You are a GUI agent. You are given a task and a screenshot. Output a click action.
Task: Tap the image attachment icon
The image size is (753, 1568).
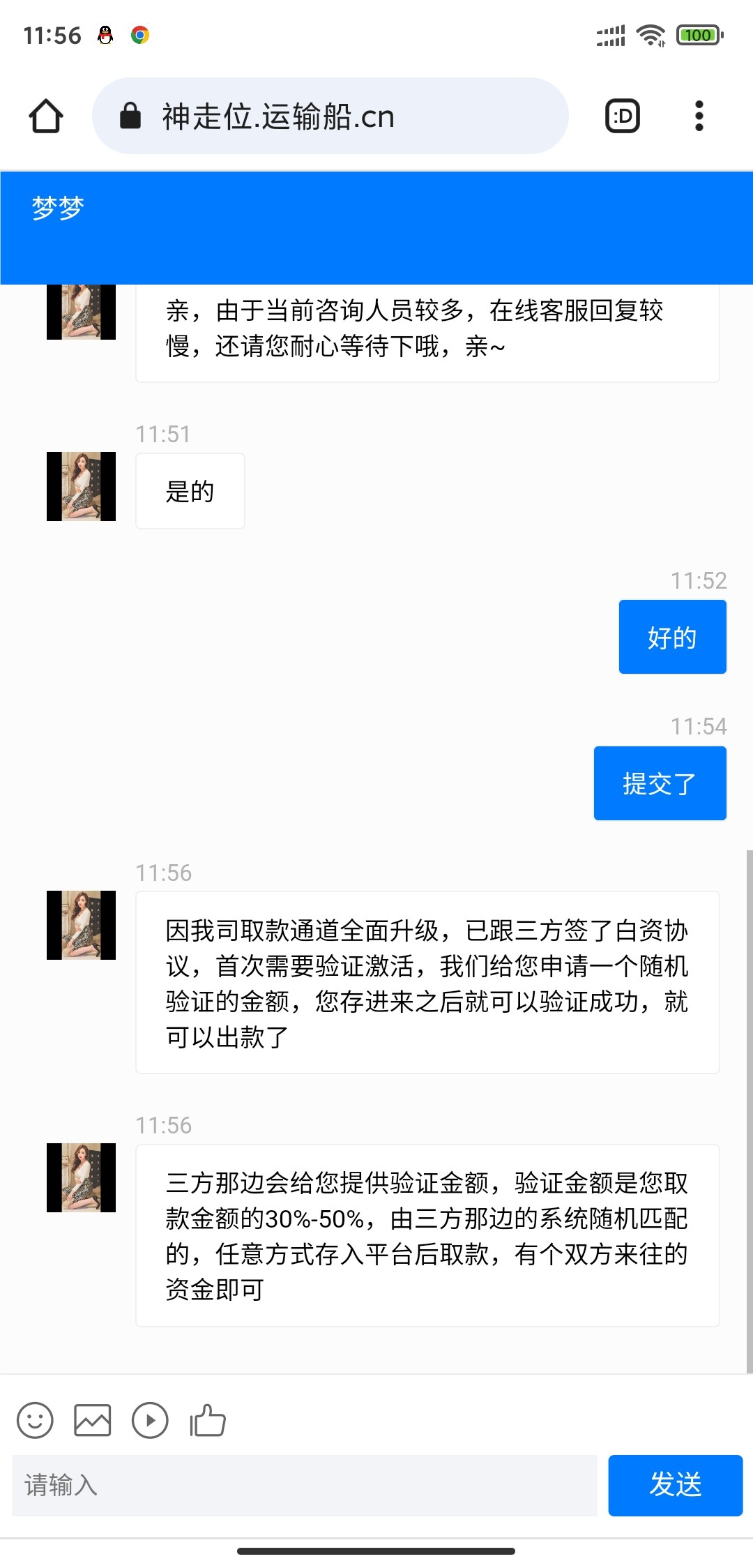pyautogui.click(x=91, y=1419)
